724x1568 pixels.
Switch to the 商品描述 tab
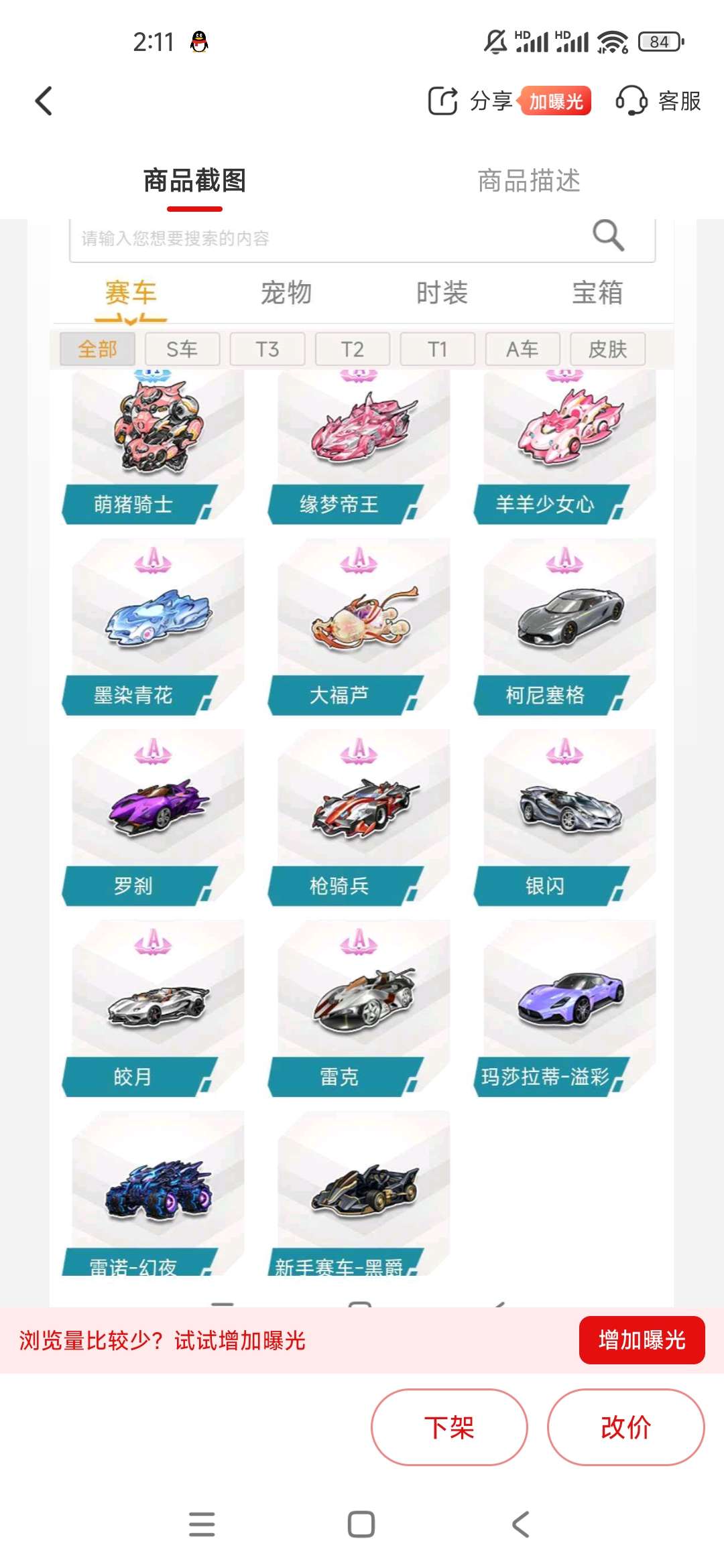pos(529,180)
